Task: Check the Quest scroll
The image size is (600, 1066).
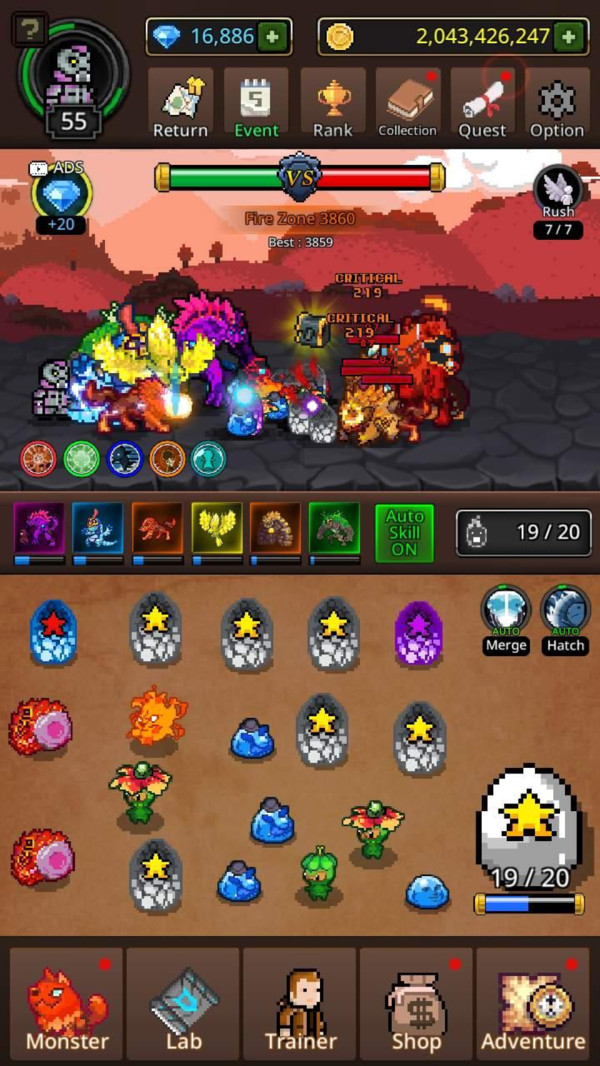Action: pos(482,103)
